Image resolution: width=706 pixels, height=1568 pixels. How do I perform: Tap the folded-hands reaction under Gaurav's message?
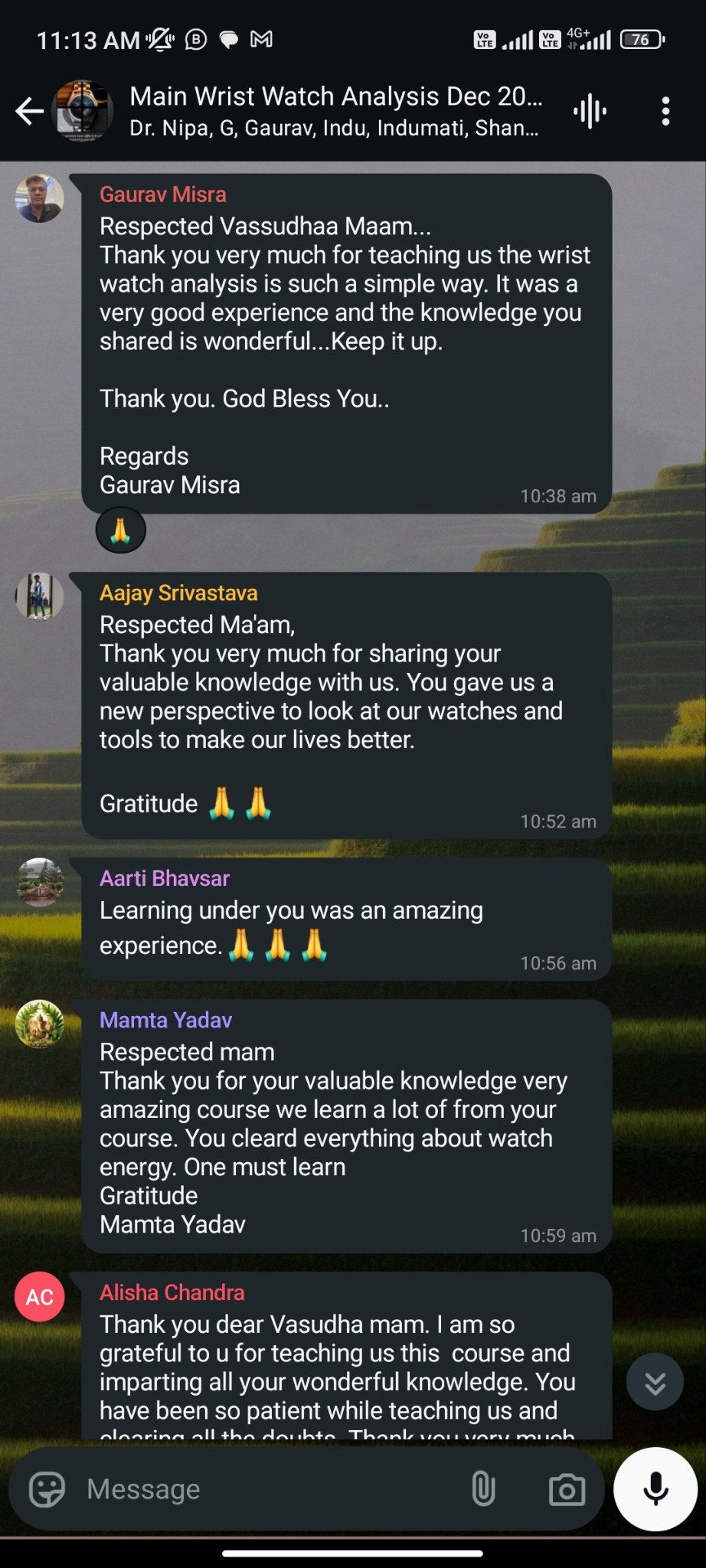click(120, 530)
